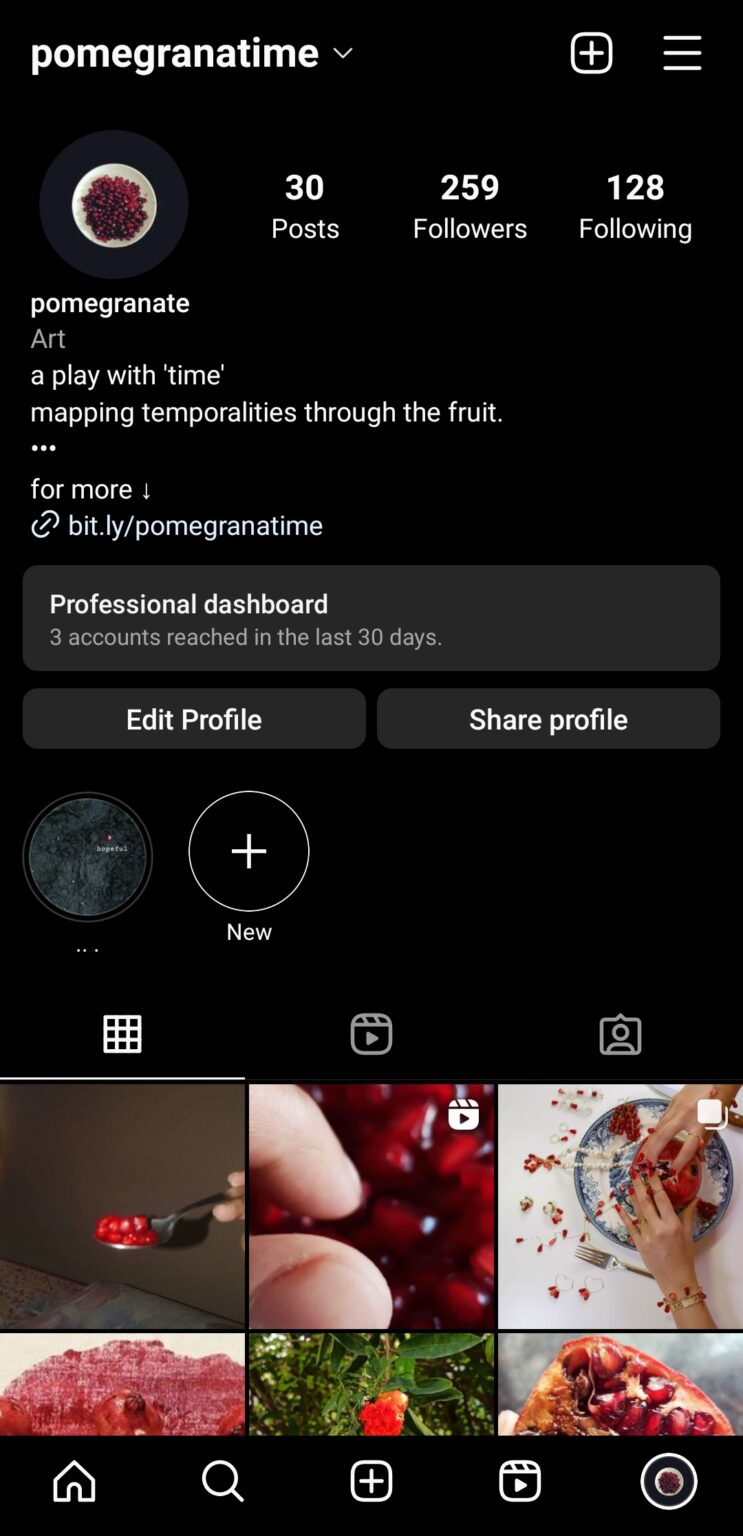Go to the Home feed
Image resolution: width=743 pixels, height=1536 pixels.
coord(75,1481)
